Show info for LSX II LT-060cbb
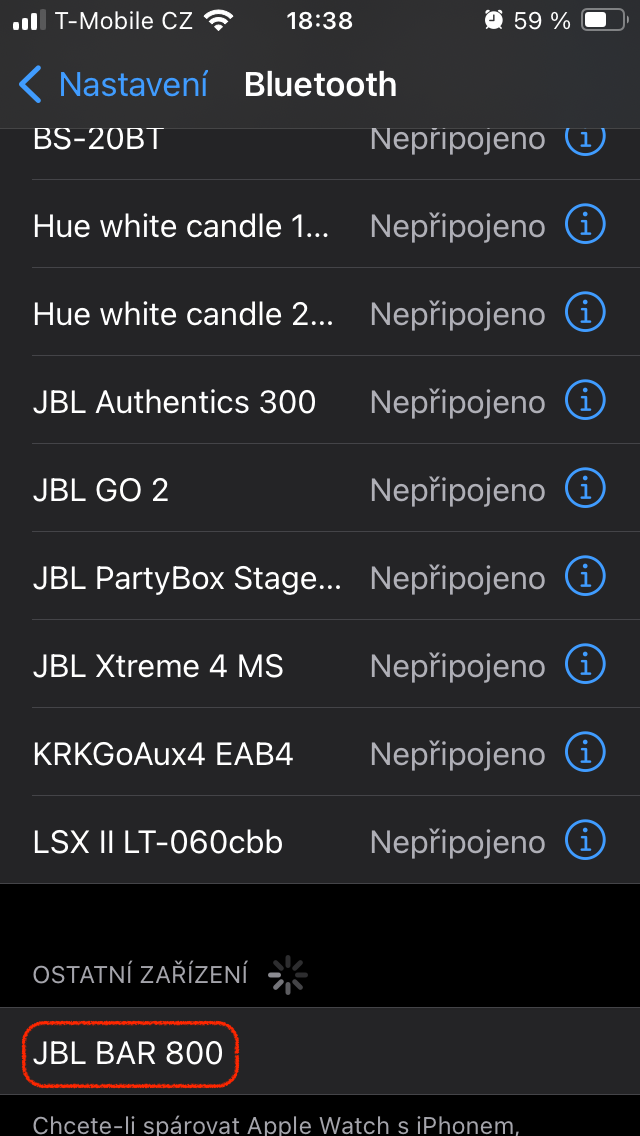640x1136 pixels. pos(585,842)
